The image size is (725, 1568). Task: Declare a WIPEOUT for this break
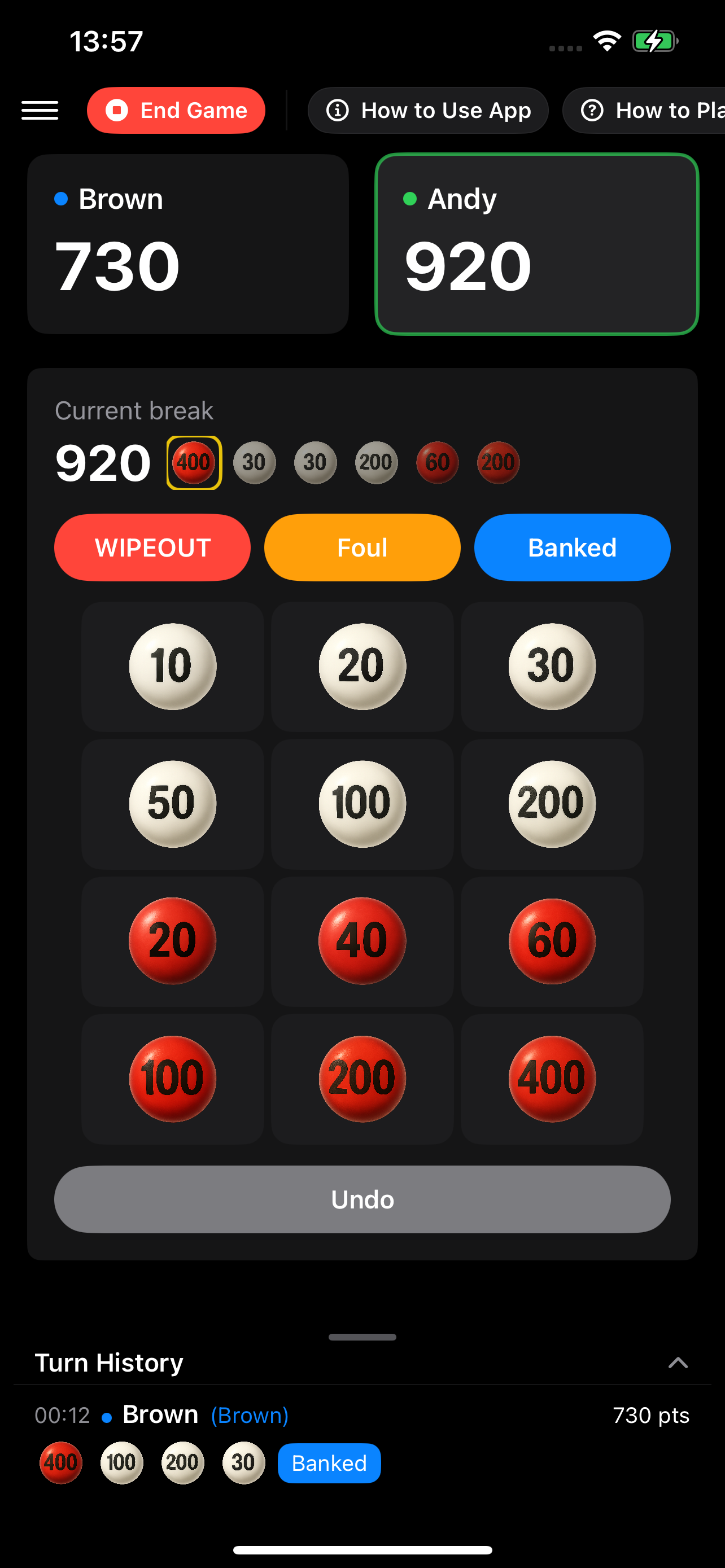coord(151,546)
